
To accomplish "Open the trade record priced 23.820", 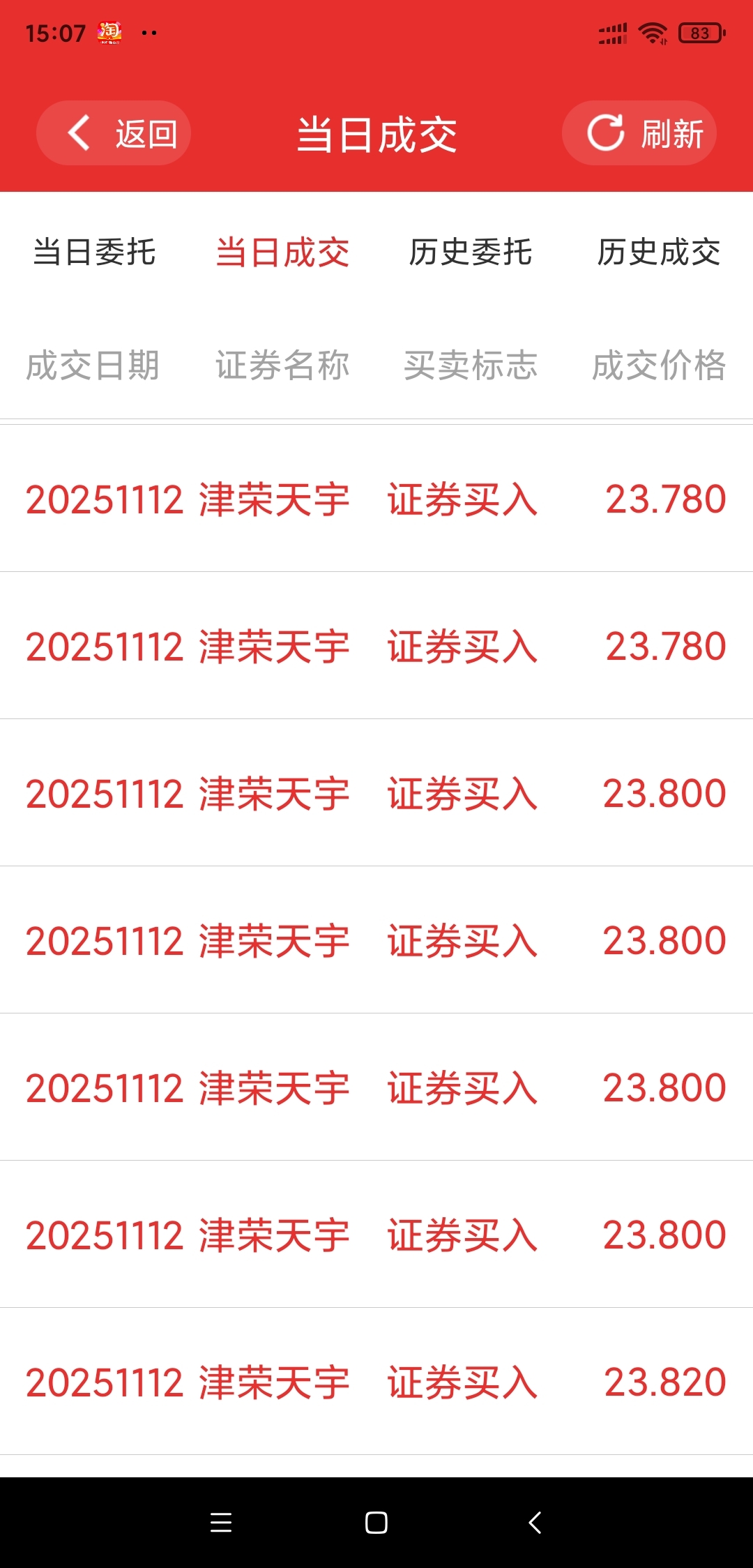I will click(x=376, y=1381).
